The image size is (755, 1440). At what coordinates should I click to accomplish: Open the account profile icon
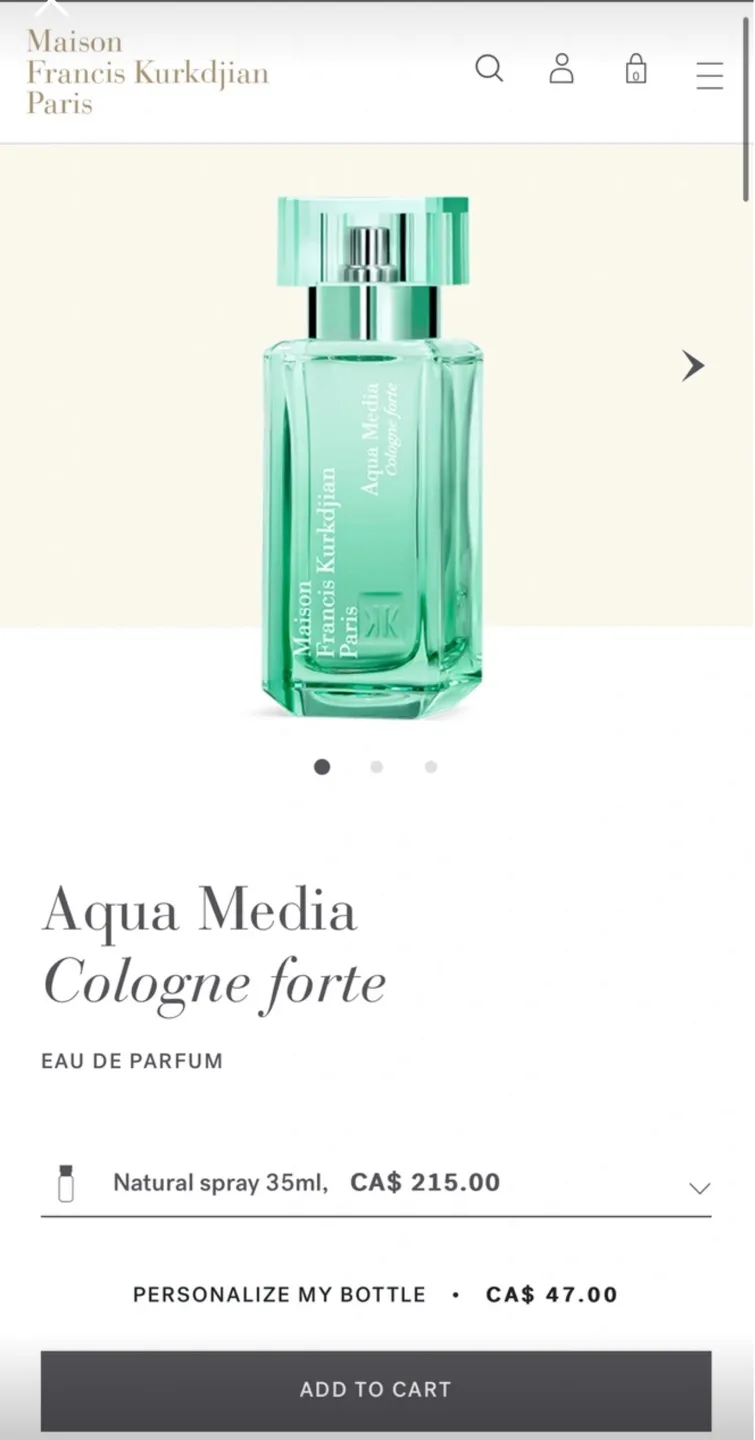561,69
